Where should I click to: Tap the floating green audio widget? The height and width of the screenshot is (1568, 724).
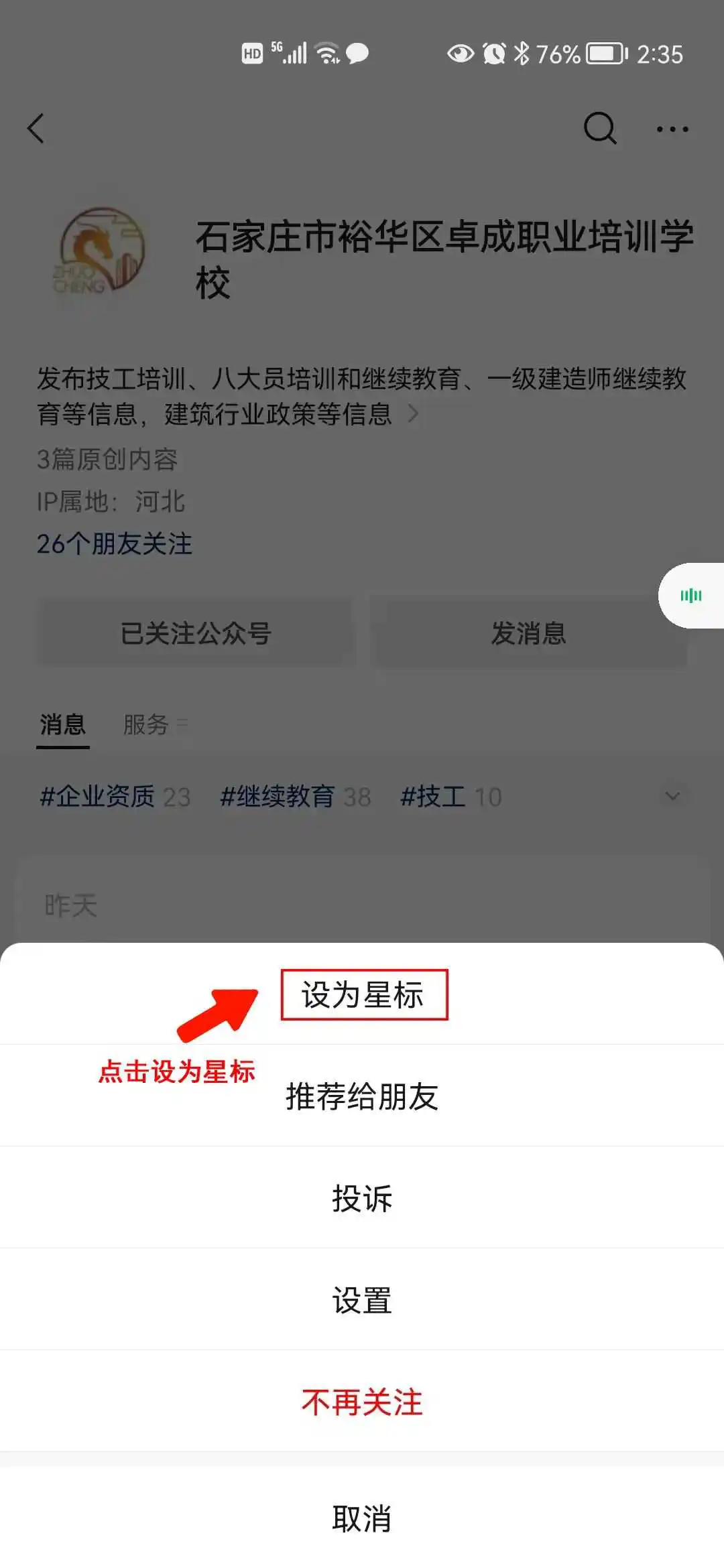click(x=691, y=595)
